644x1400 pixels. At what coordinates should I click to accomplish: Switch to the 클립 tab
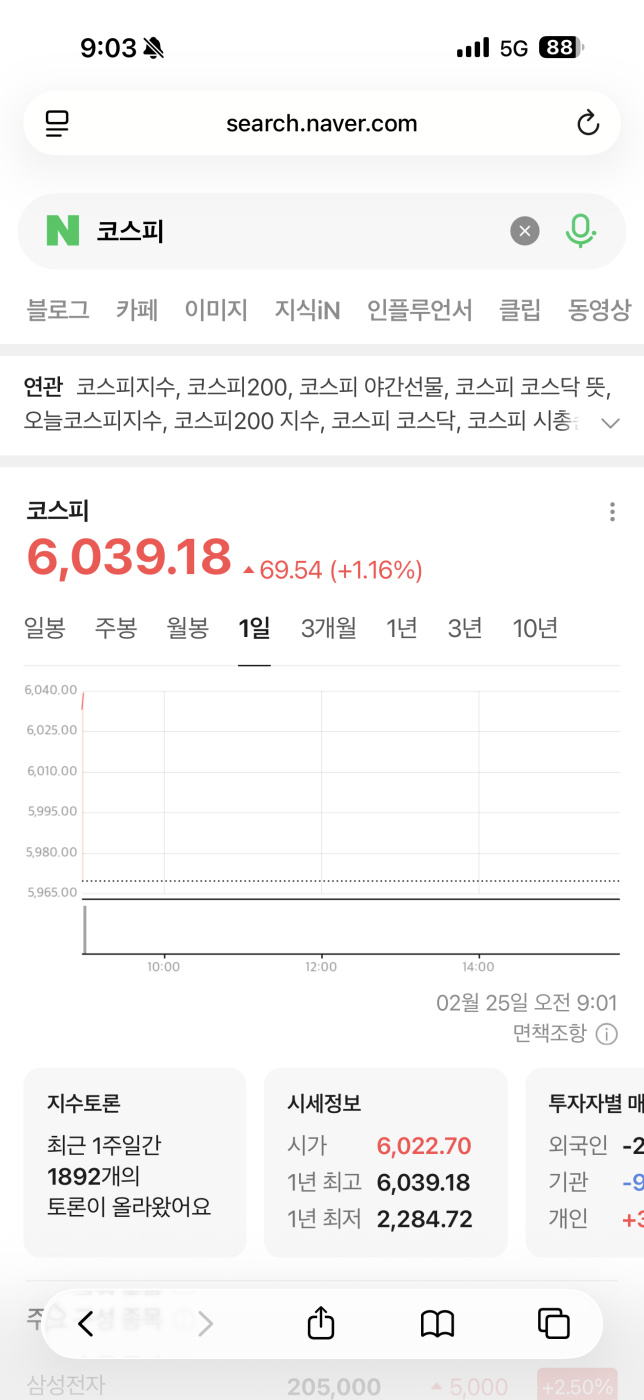520,310
